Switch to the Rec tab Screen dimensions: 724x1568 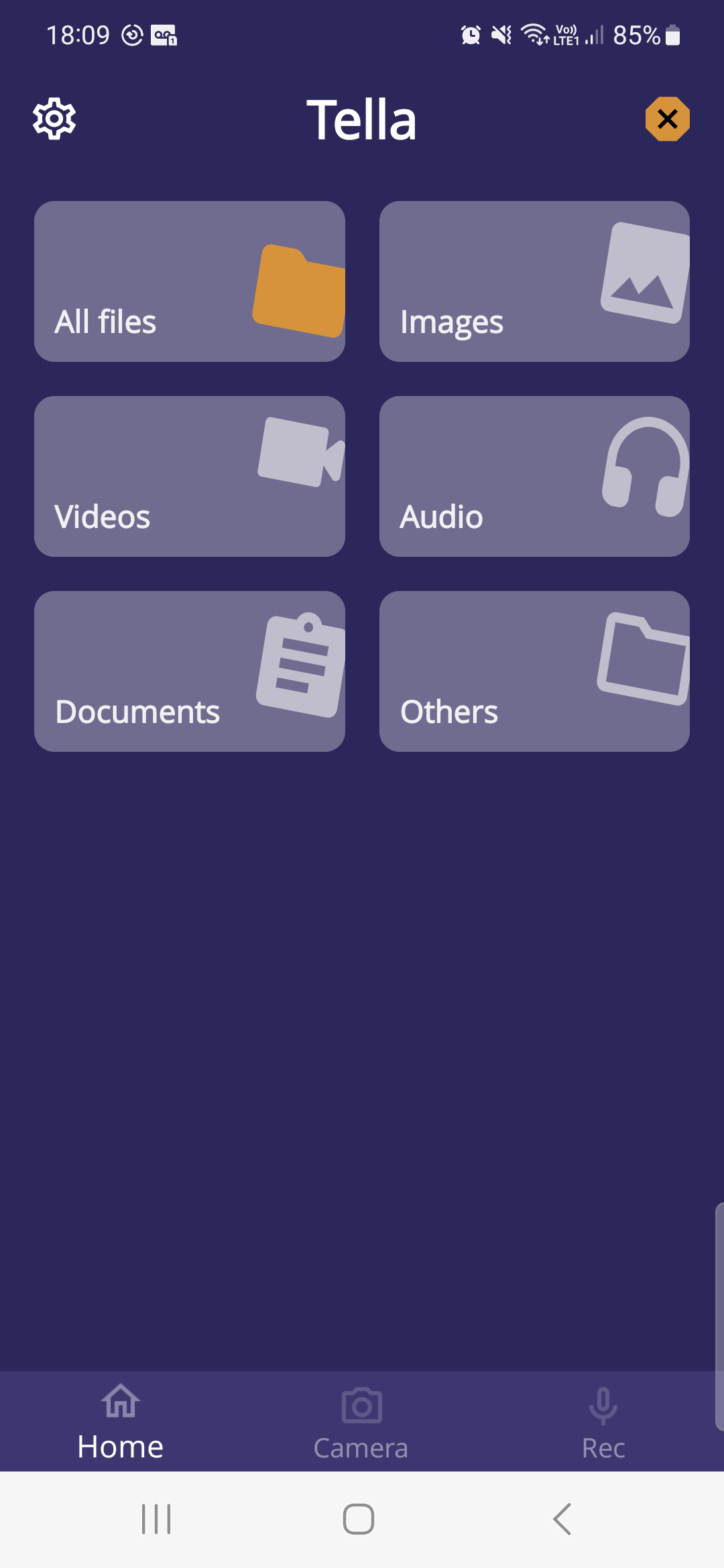pyautogui.click(x=603, y=1421)
